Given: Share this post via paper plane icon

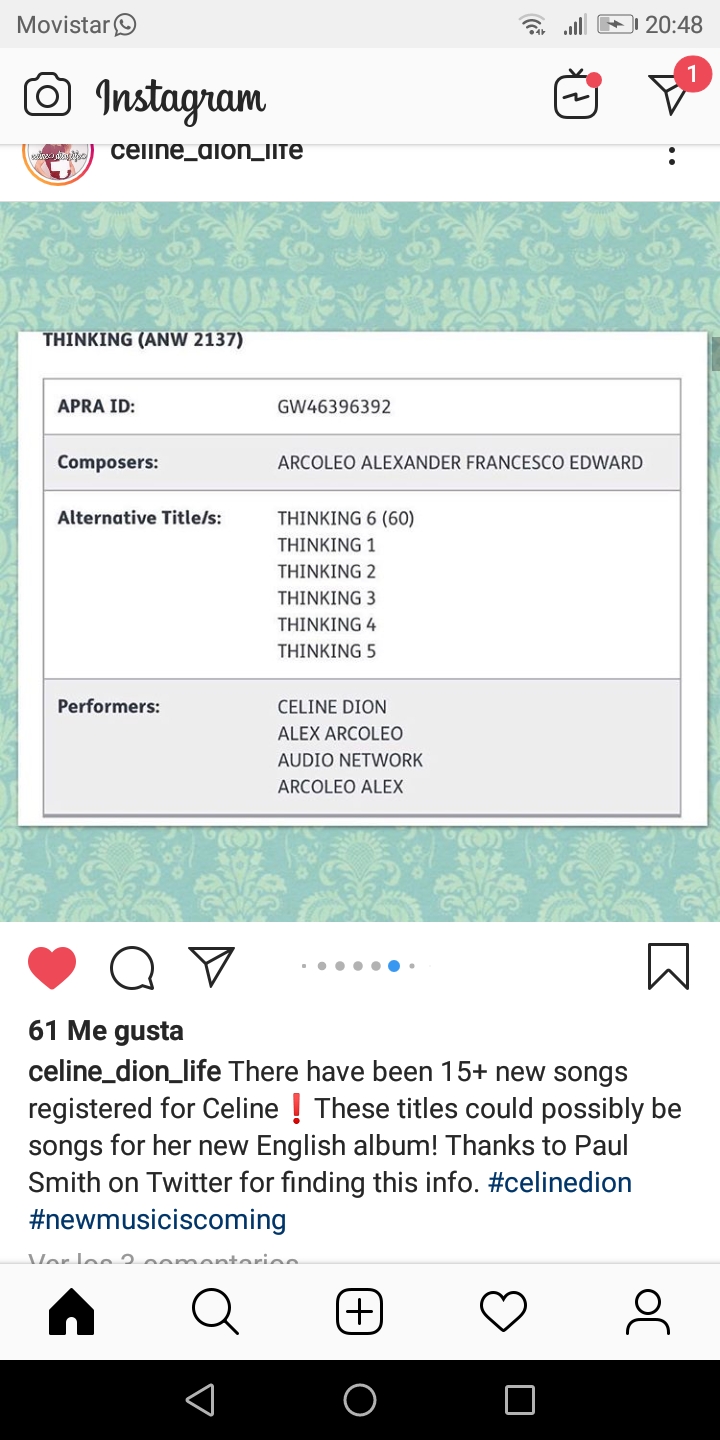Looking at the screenshot, I should tap(211, 967).
